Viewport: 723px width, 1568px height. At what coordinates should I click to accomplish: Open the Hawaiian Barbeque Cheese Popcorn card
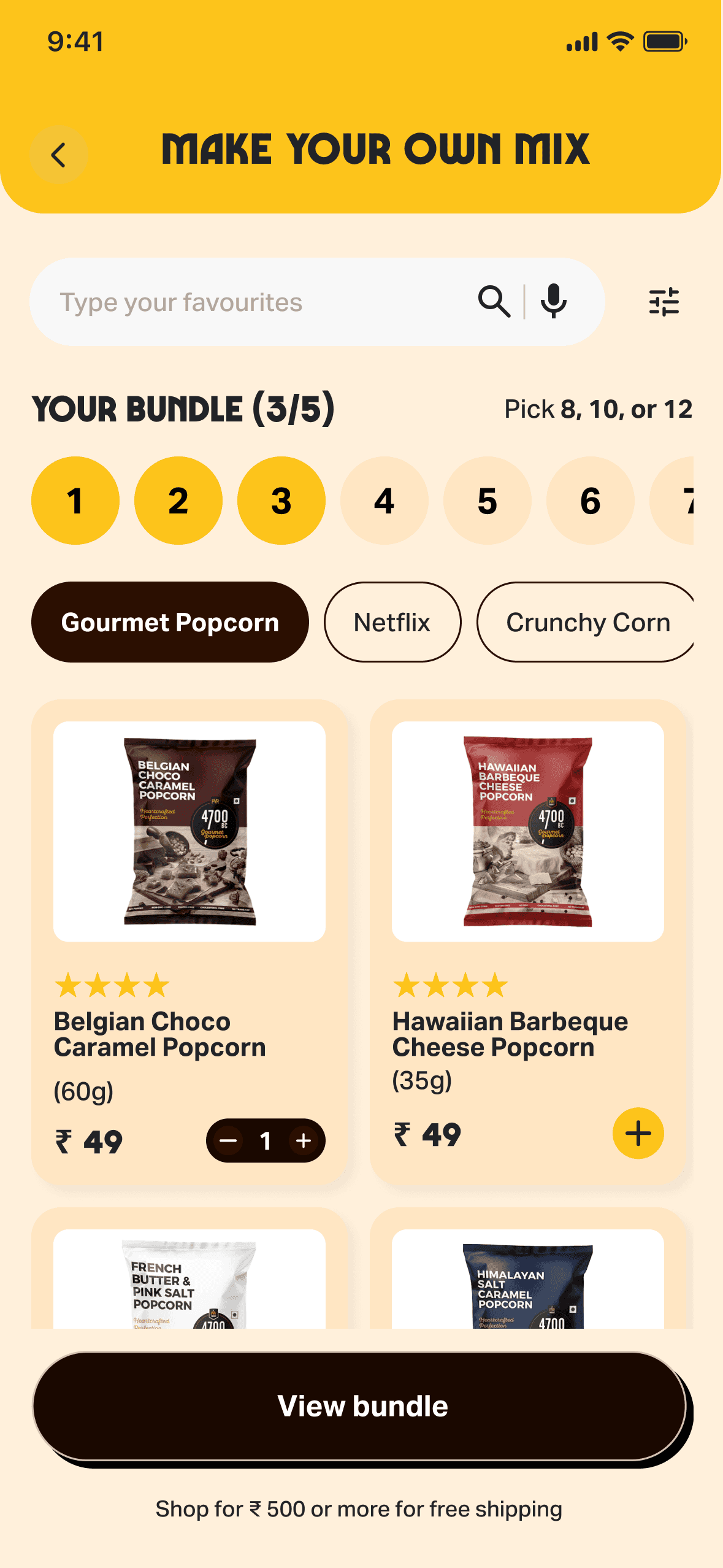527,942
